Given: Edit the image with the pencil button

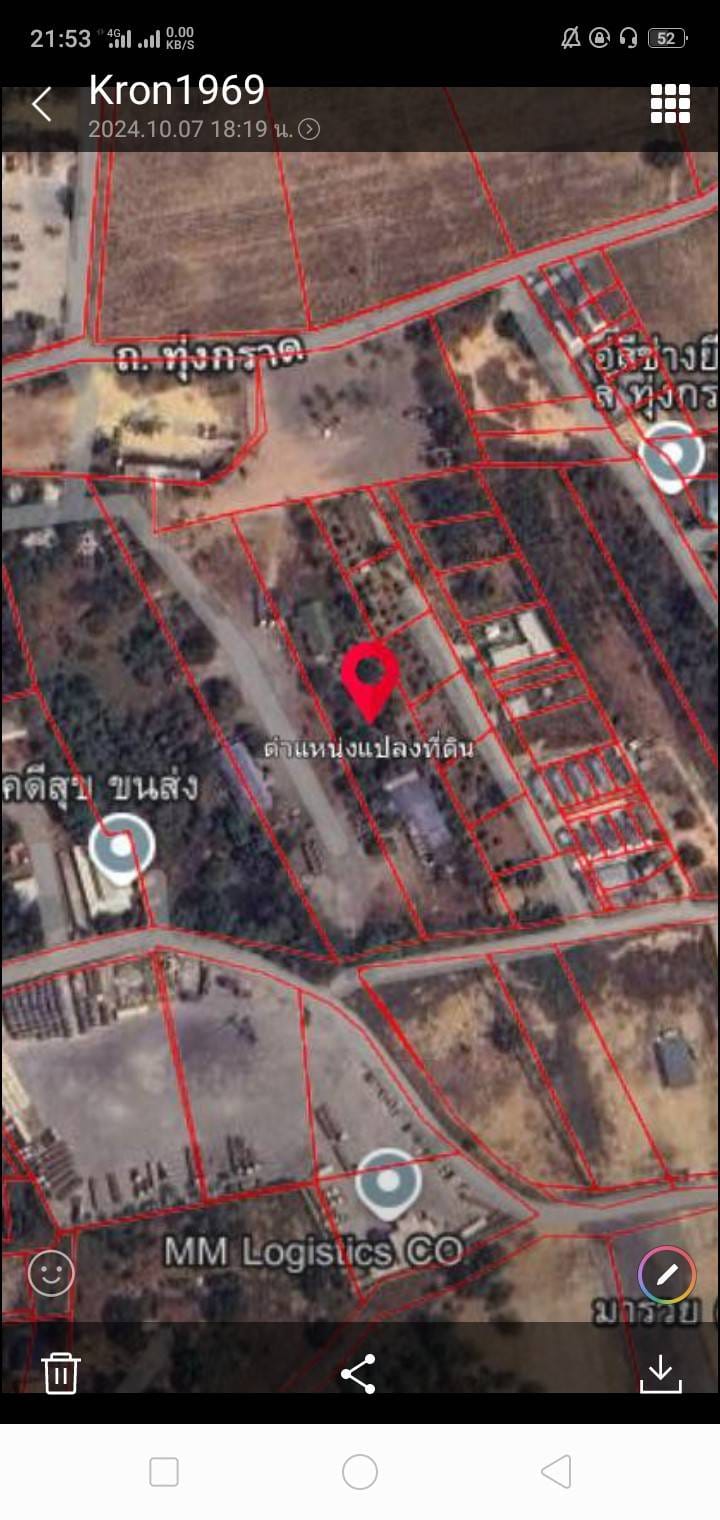Looking at the screenshot, I should (x=666, y=1274).
